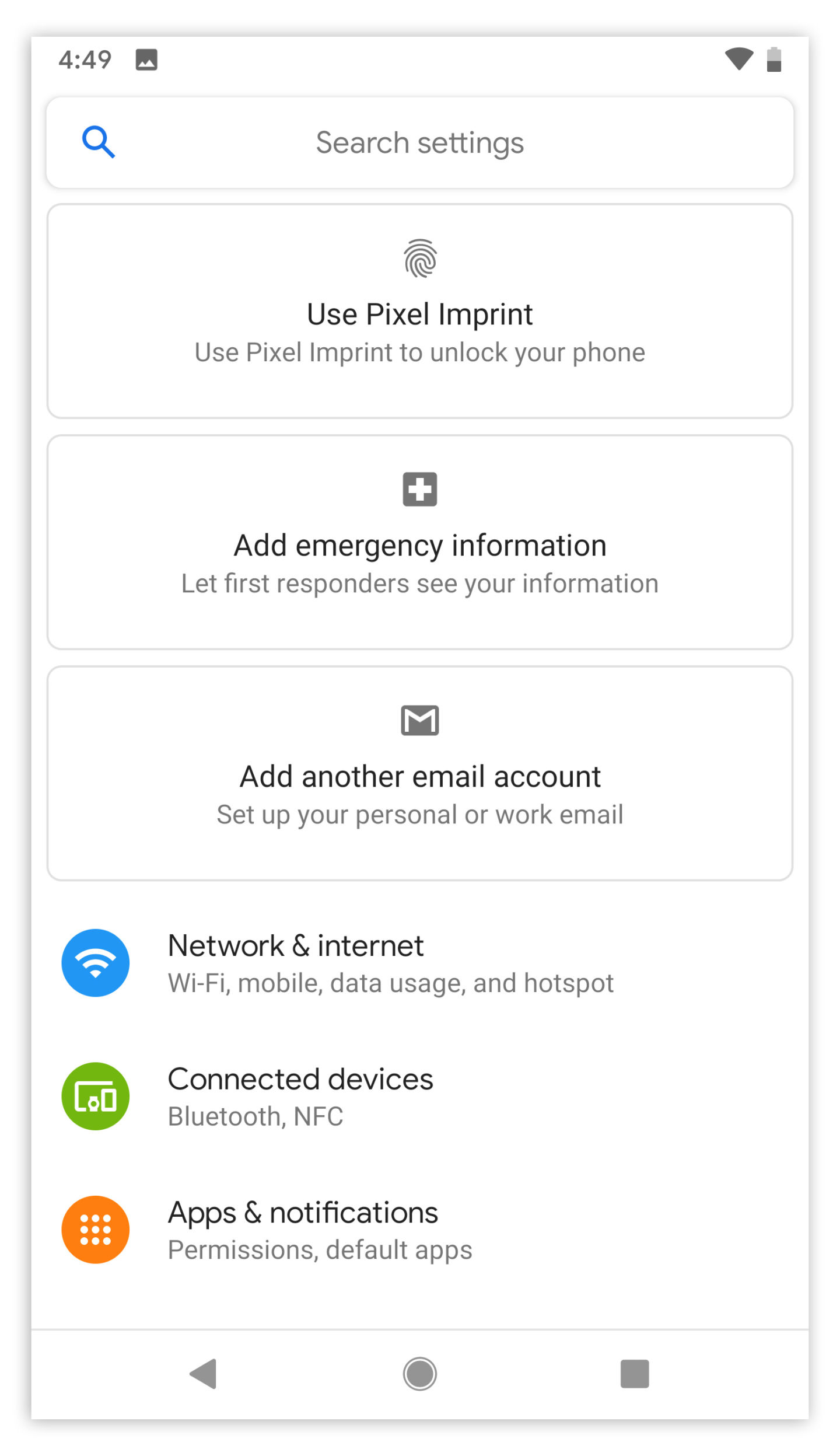Tap the system back button
Viewport: 840px width, 1456px height.
[204, 1374]
